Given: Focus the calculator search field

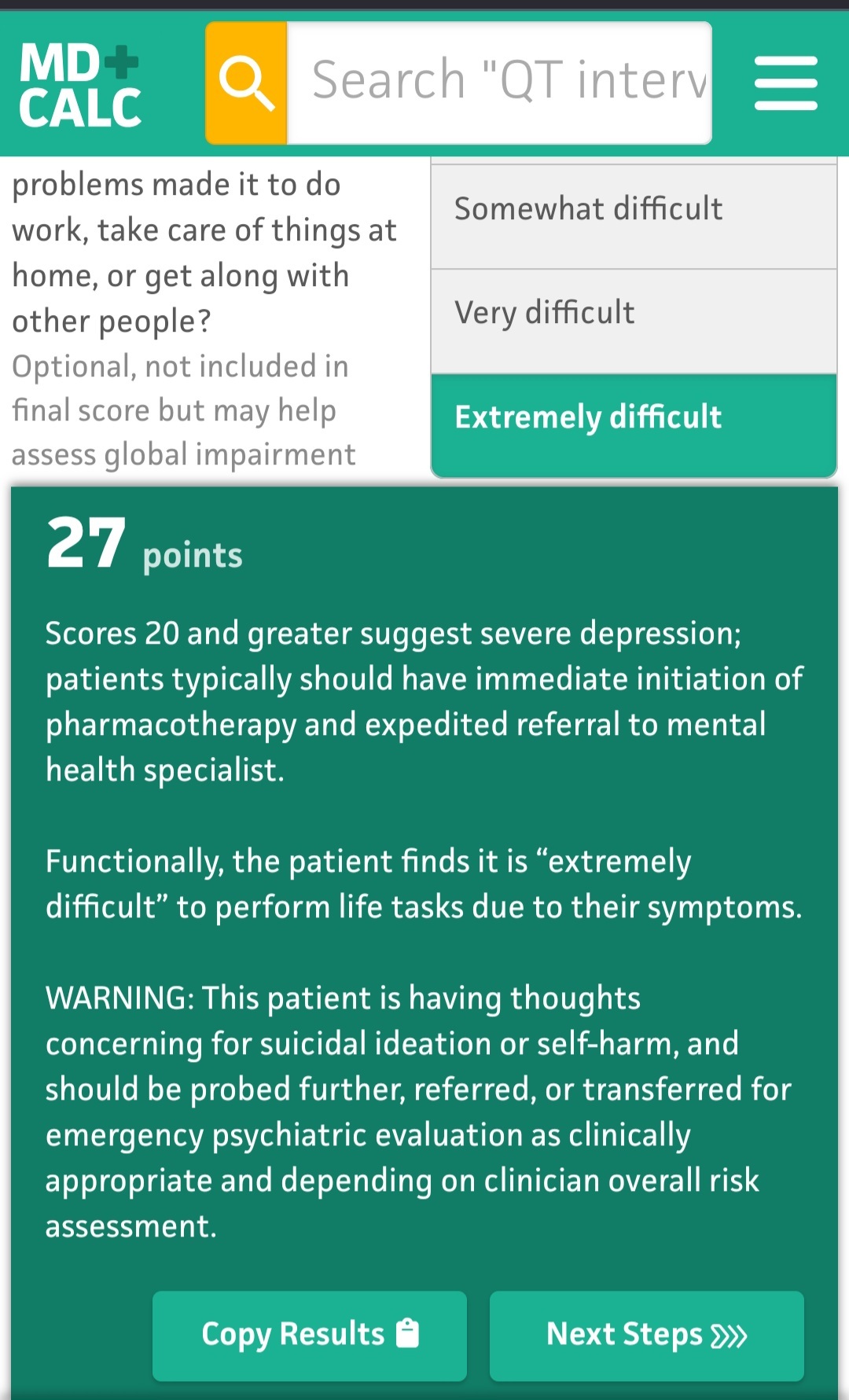Looking at the screenshot, I should click(500, 83).
